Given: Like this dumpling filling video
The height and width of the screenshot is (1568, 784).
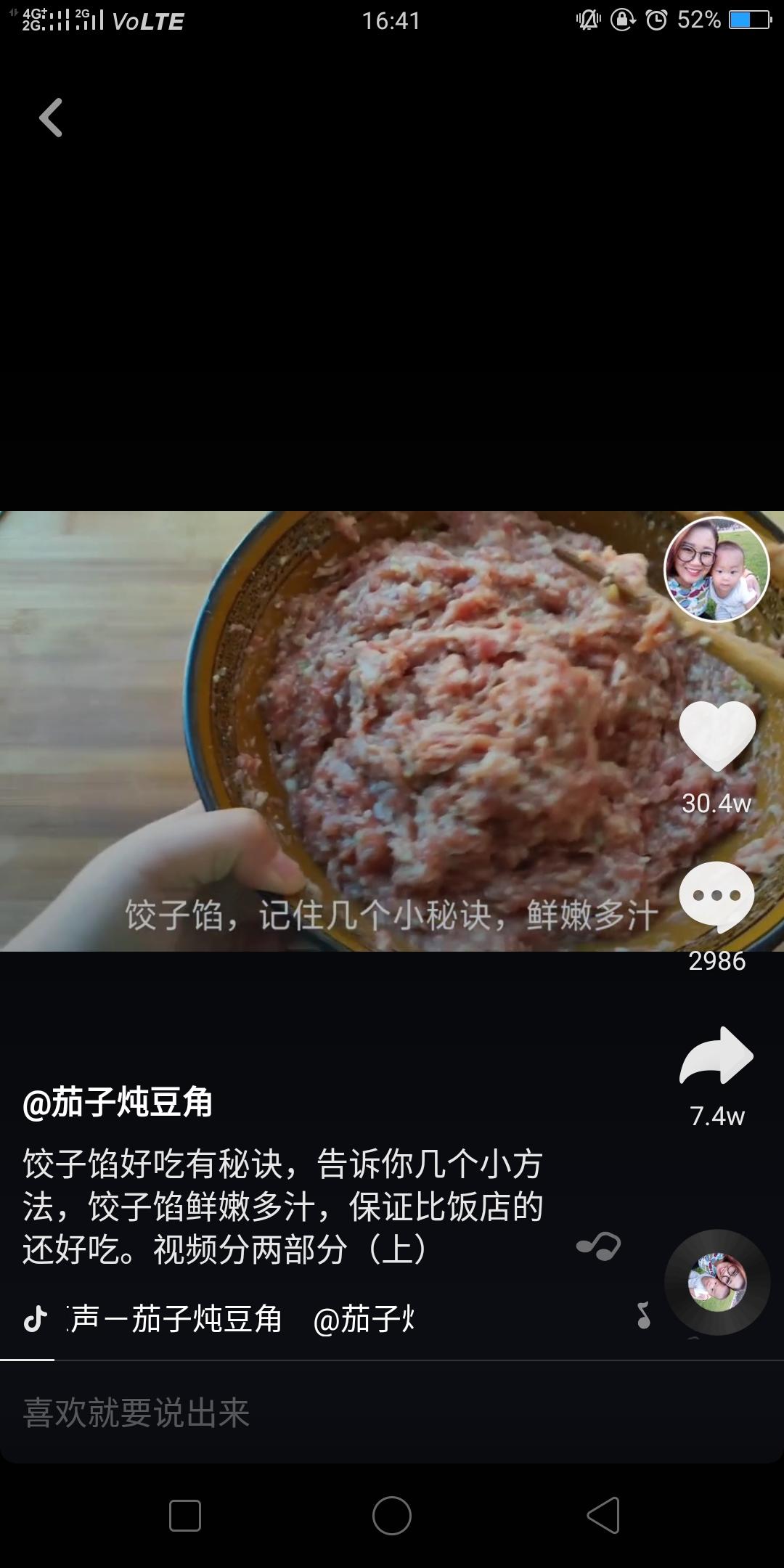Looking at the screenshot, I should click(717, 736).
